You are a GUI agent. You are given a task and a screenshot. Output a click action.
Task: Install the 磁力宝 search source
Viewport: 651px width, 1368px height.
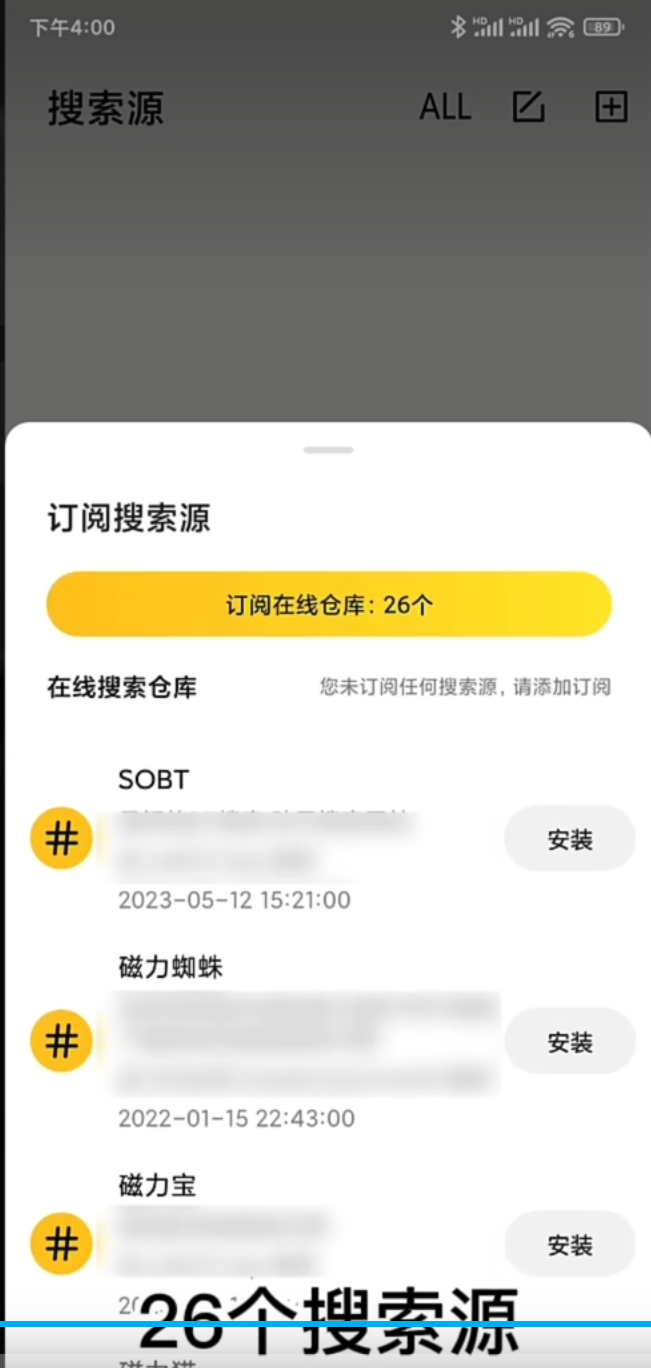[x=569, y=1245]
